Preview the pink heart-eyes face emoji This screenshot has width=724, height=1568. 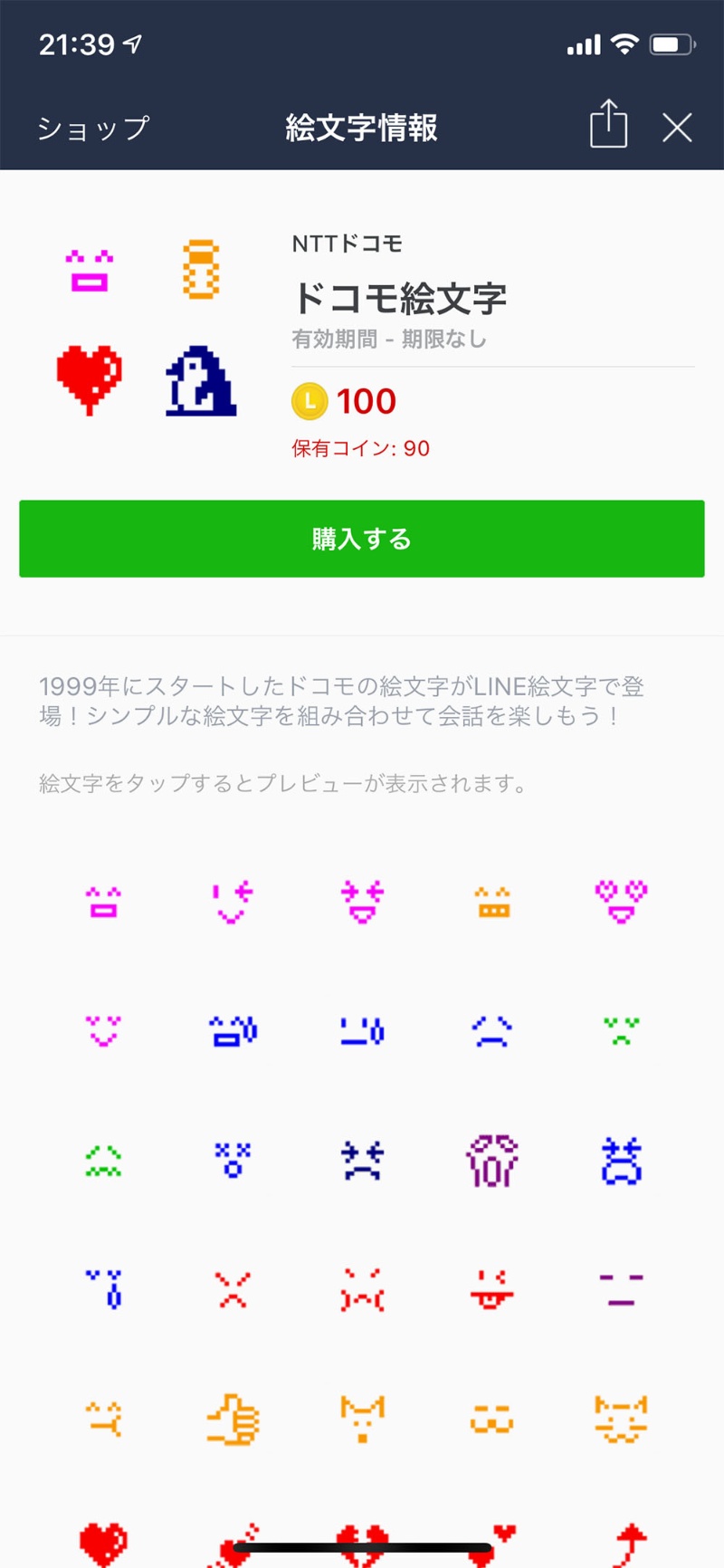[x=621, y=902]
